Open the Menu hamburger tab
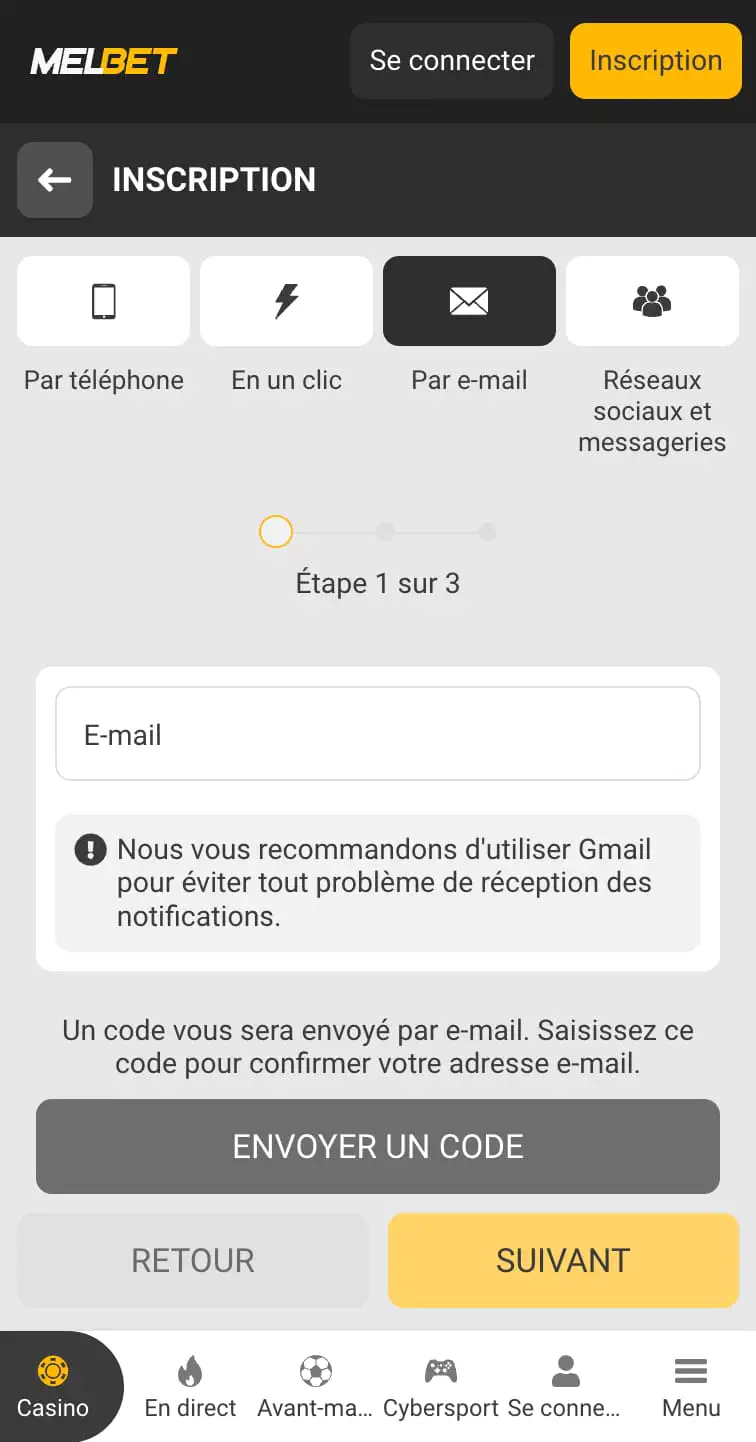The width and height of the screenshot is (756, 1442). pyautogui.click(x=691, y=1387)
